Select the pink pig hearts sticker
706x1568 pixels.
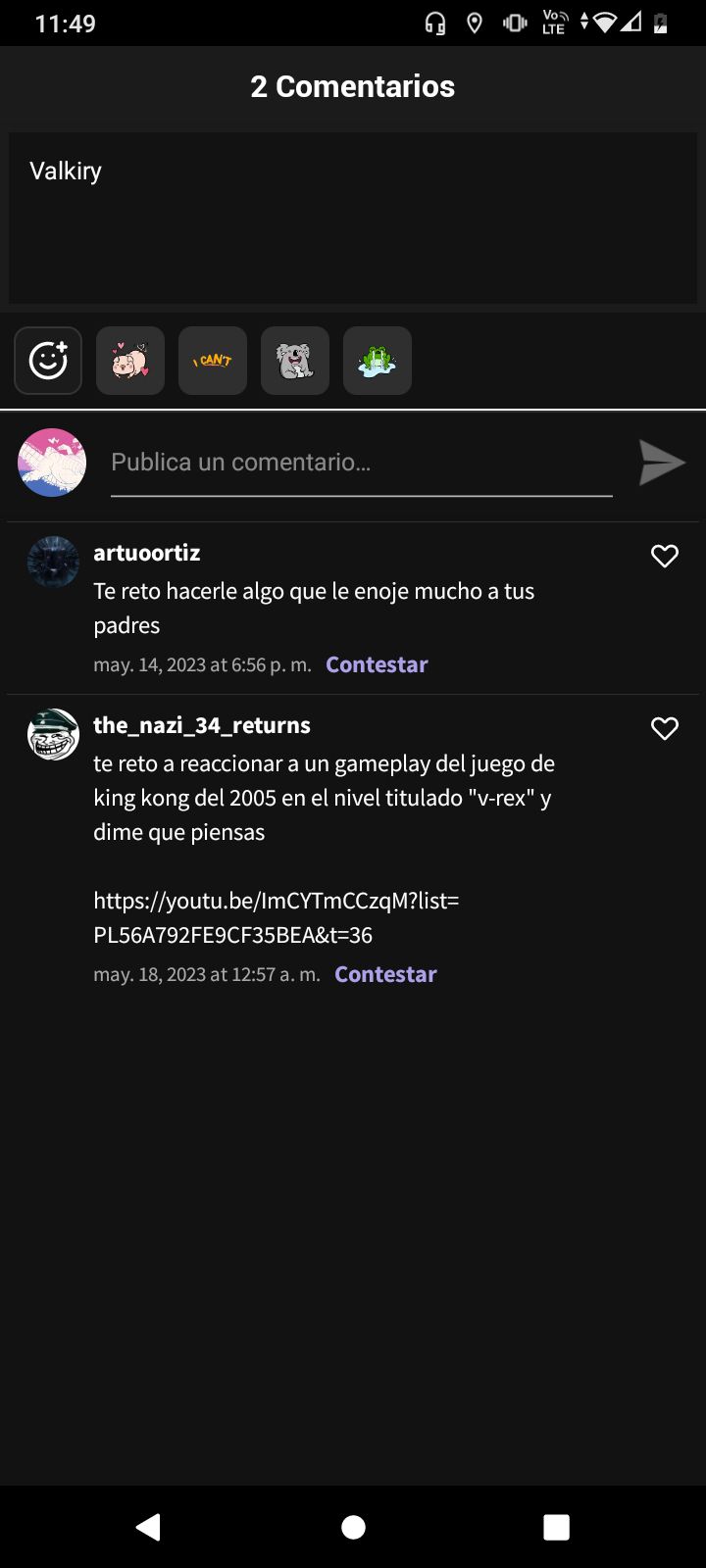[130, 361]
